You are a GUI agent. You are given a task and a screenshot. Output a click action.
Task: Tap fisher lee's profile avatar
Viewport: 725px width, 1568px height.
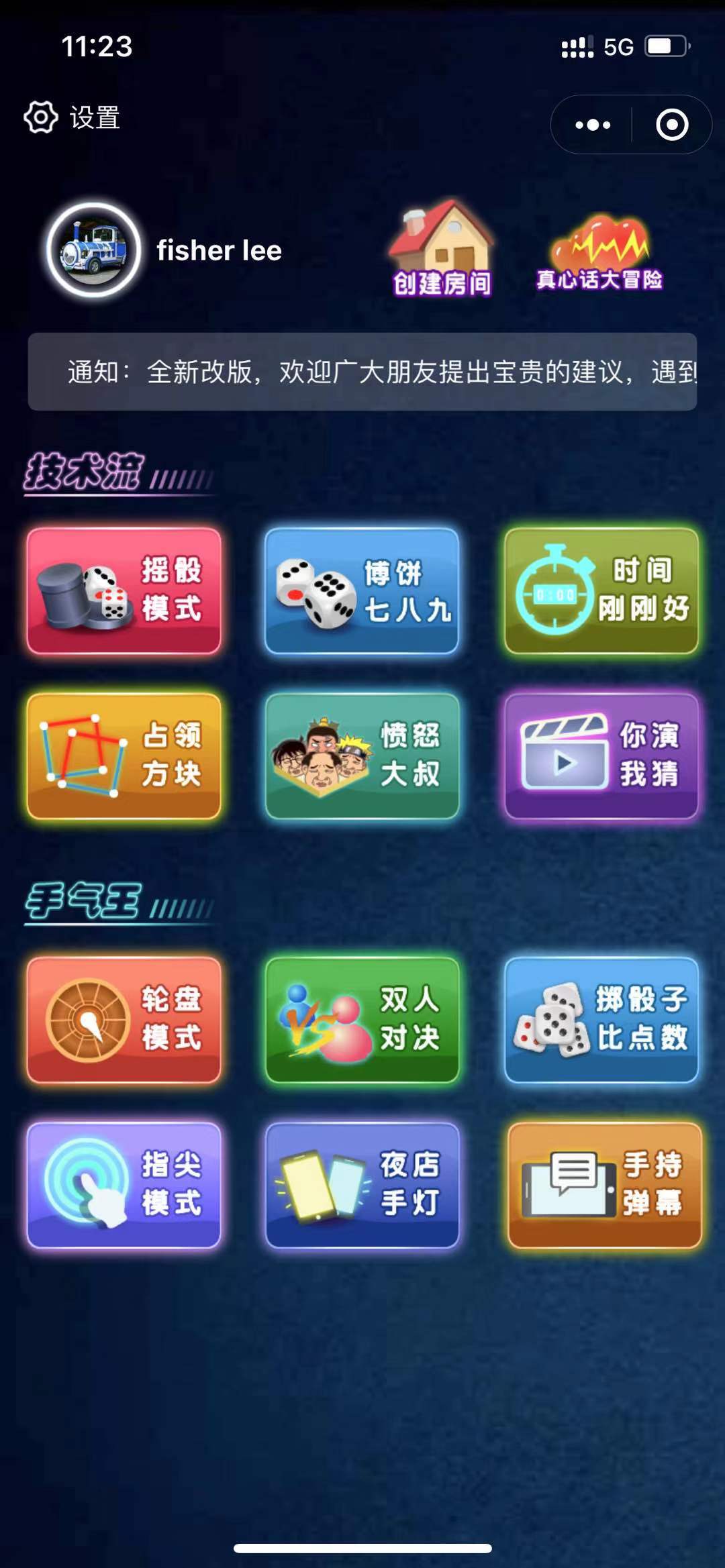coord(94,250)
